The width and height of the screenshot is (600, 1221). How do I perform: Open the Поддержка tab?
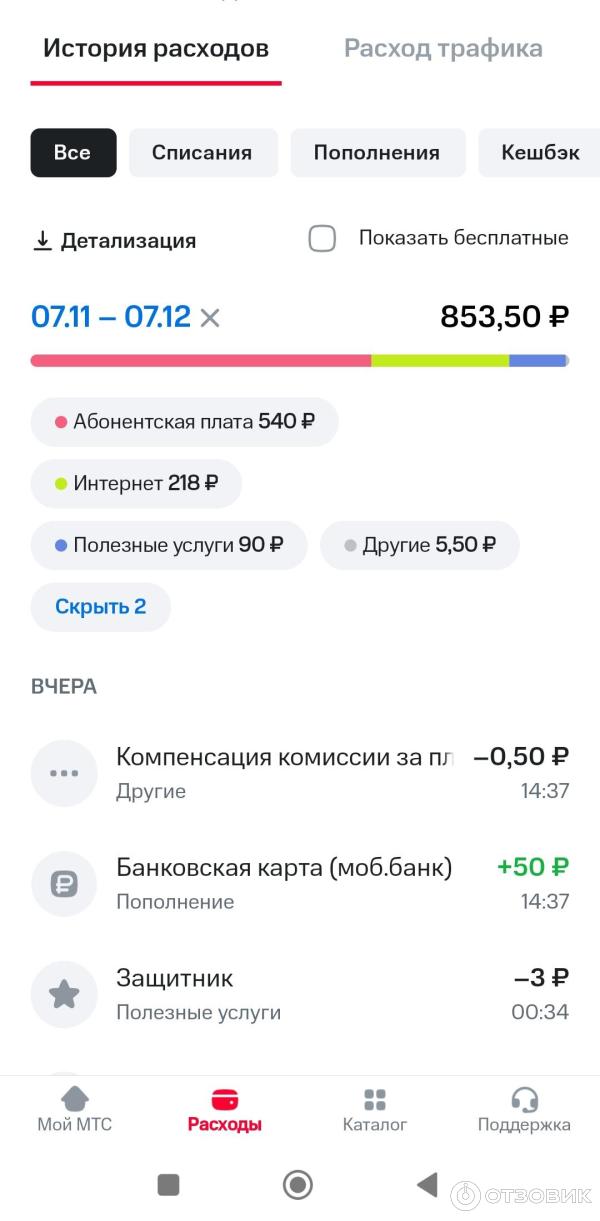point(524,1110)
